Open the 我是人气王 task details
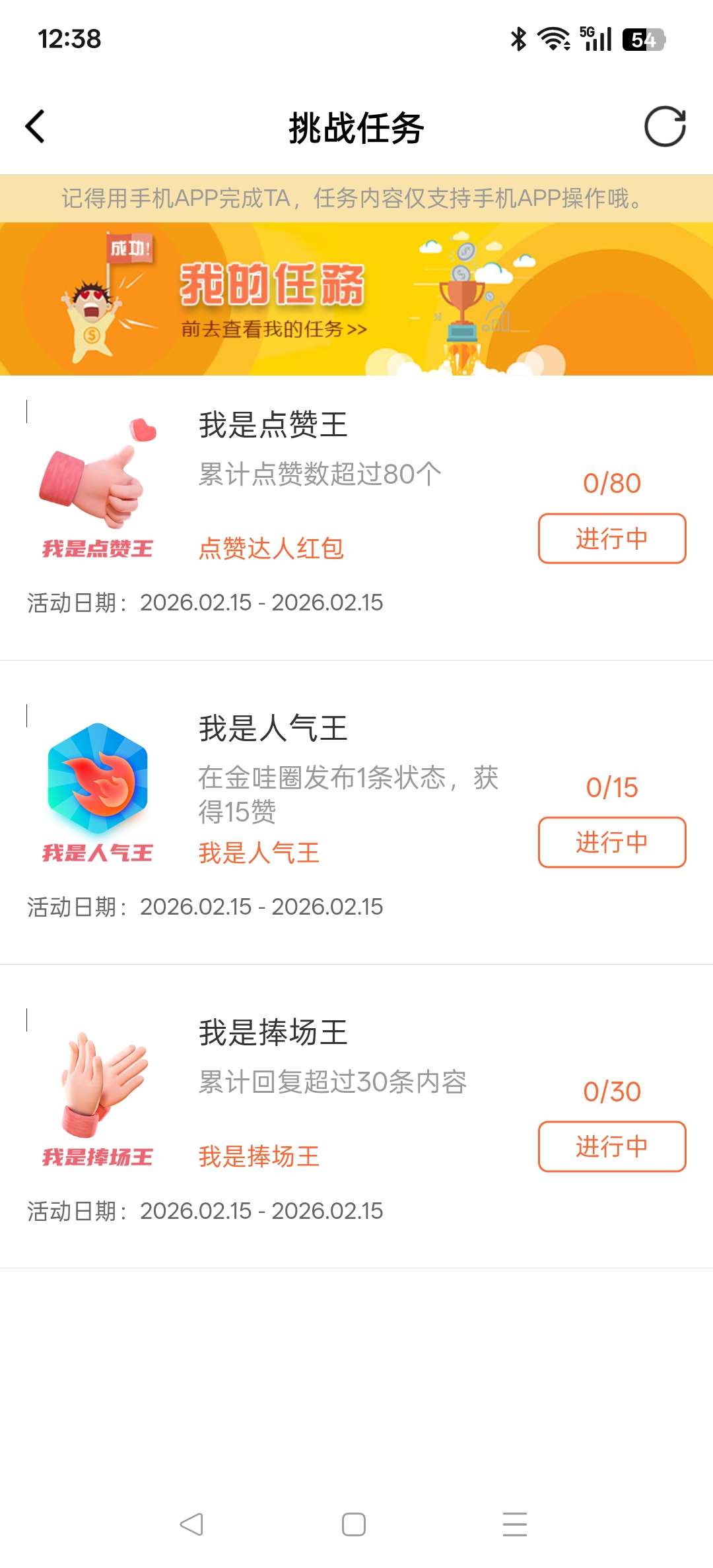 (273, 729)
